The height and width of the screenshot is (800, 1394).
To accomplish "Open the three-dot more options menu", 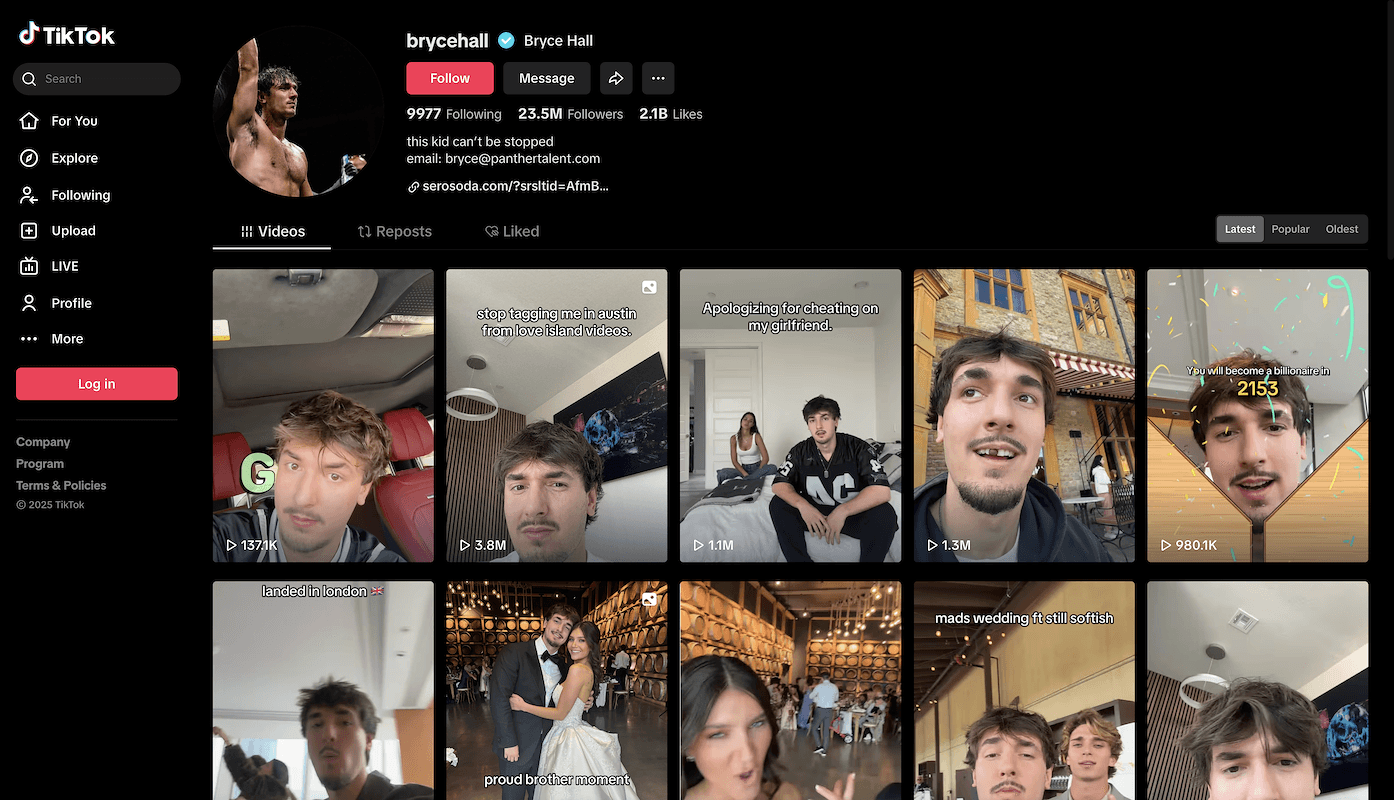I will (x=657, y=78).
